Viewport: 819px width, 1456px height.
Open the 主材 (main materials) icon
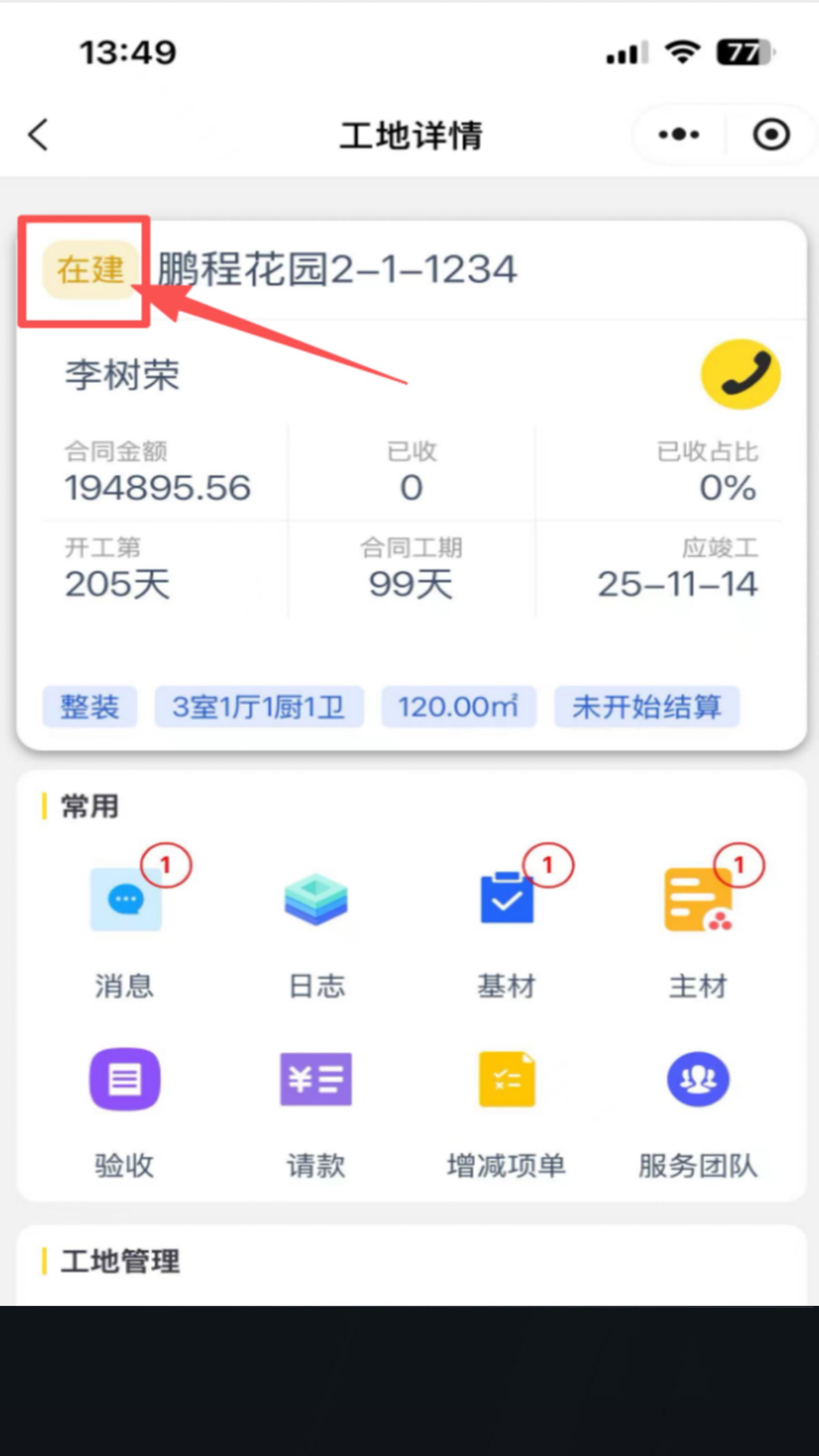tap(698, 899)
